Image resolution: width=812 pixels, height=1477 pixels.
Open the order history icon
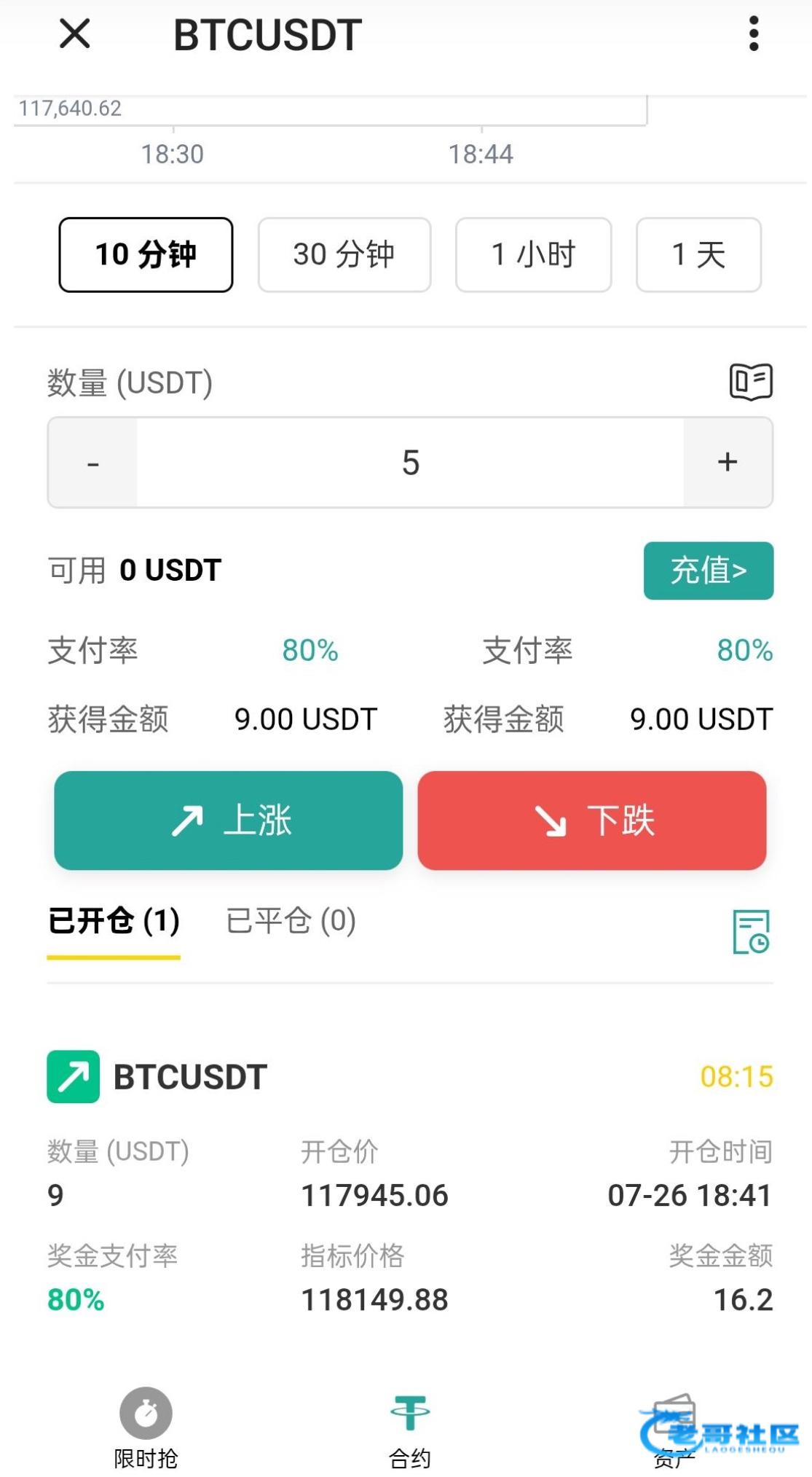[x=751, y=931]
